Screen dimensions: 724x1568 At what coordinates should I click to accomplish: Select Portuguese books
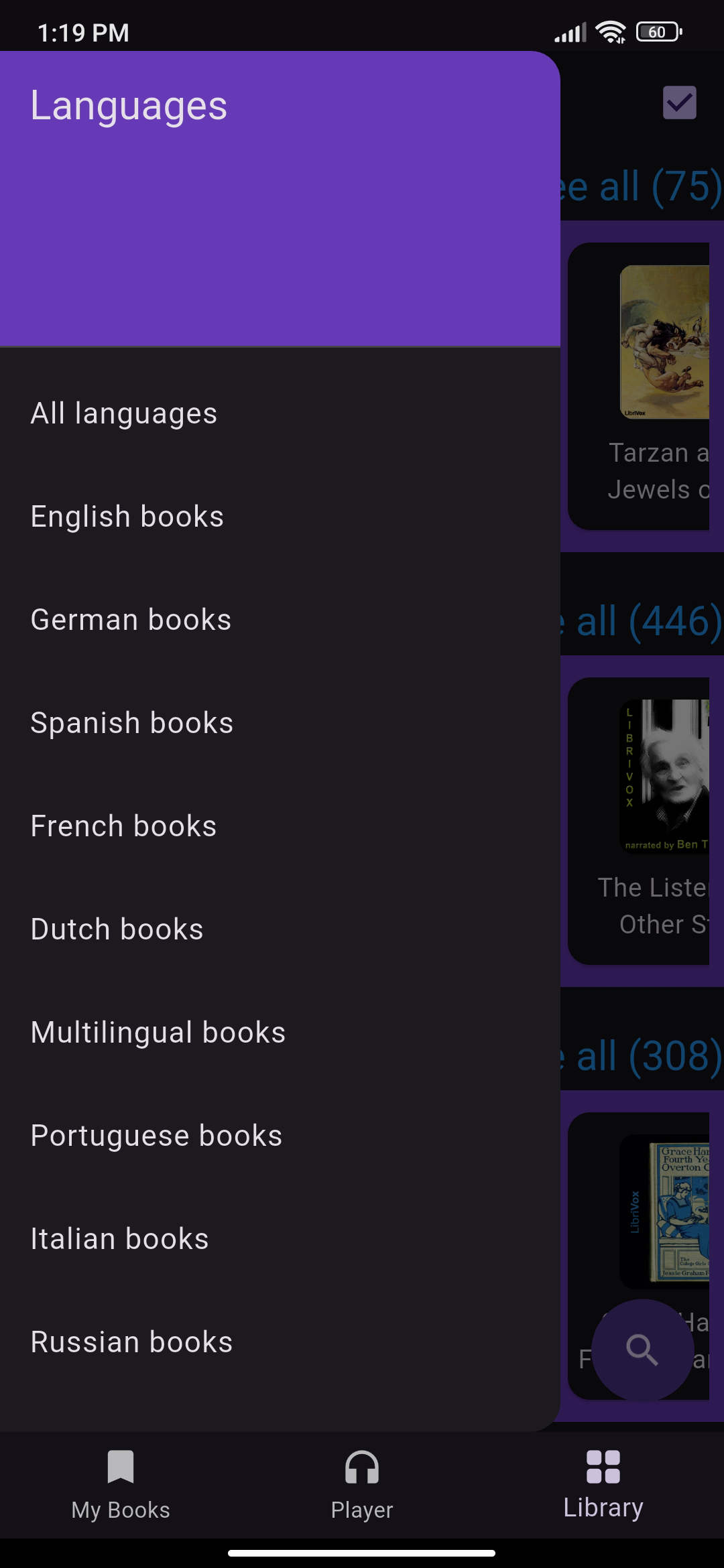pos(157,1136)
